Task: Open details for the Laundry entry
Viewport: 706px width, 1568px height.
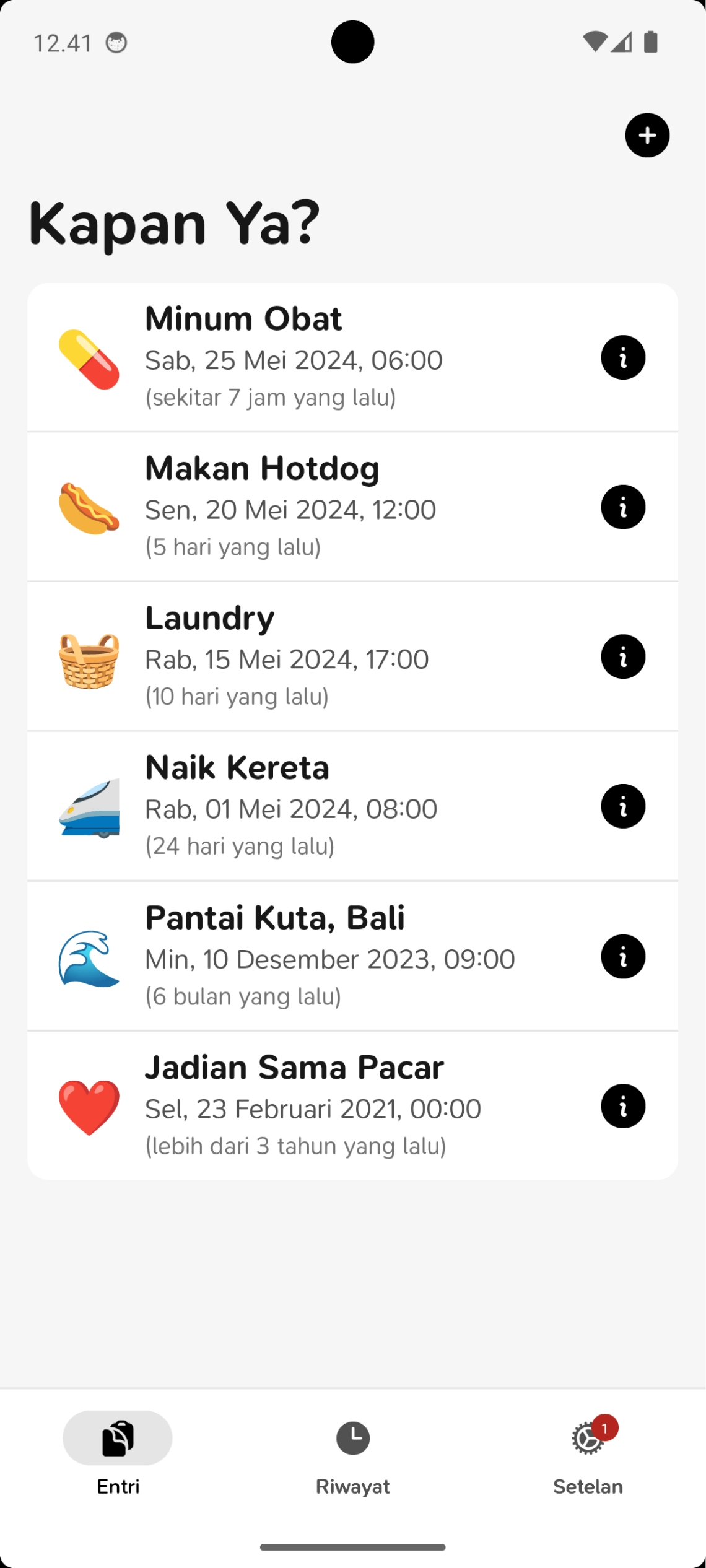Action: point(623,656)
